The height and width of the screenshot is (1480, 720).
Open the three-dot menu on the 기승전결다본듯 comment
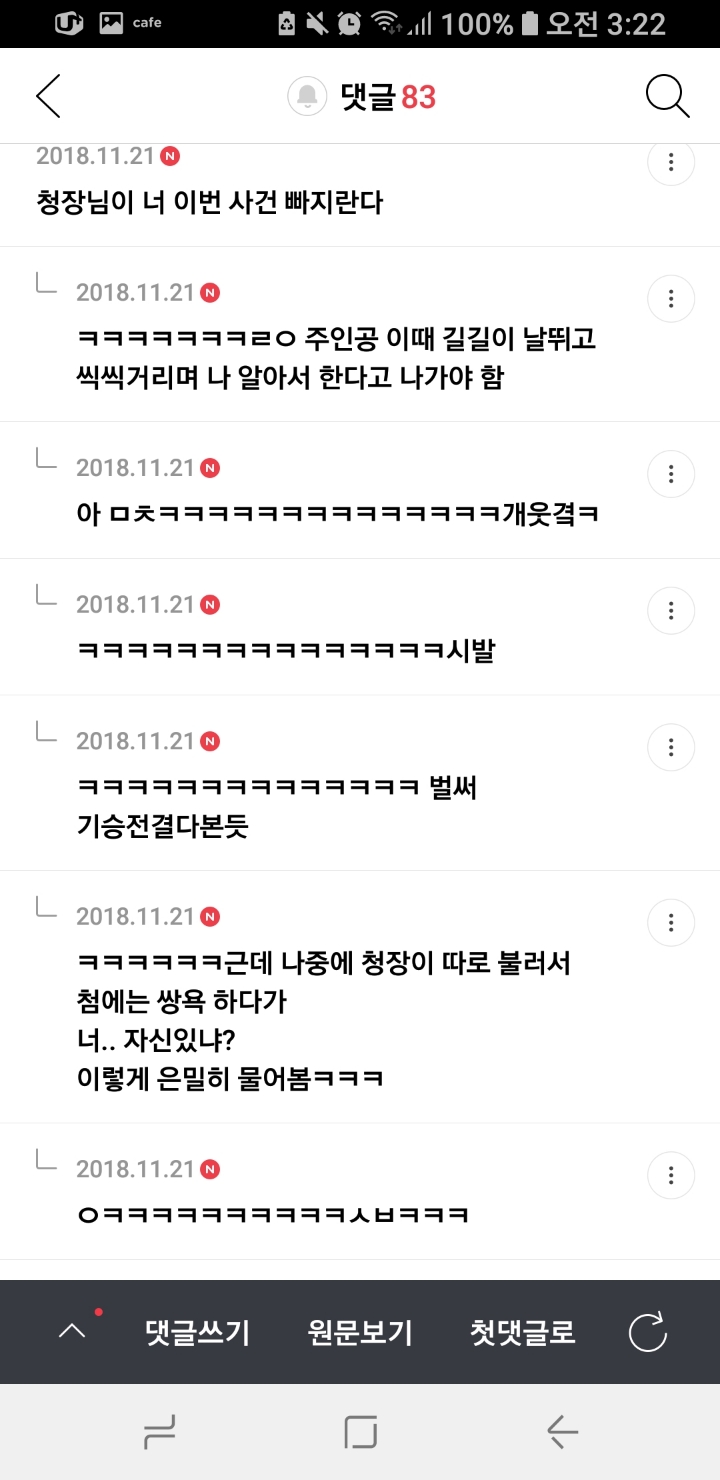(670, 747)
